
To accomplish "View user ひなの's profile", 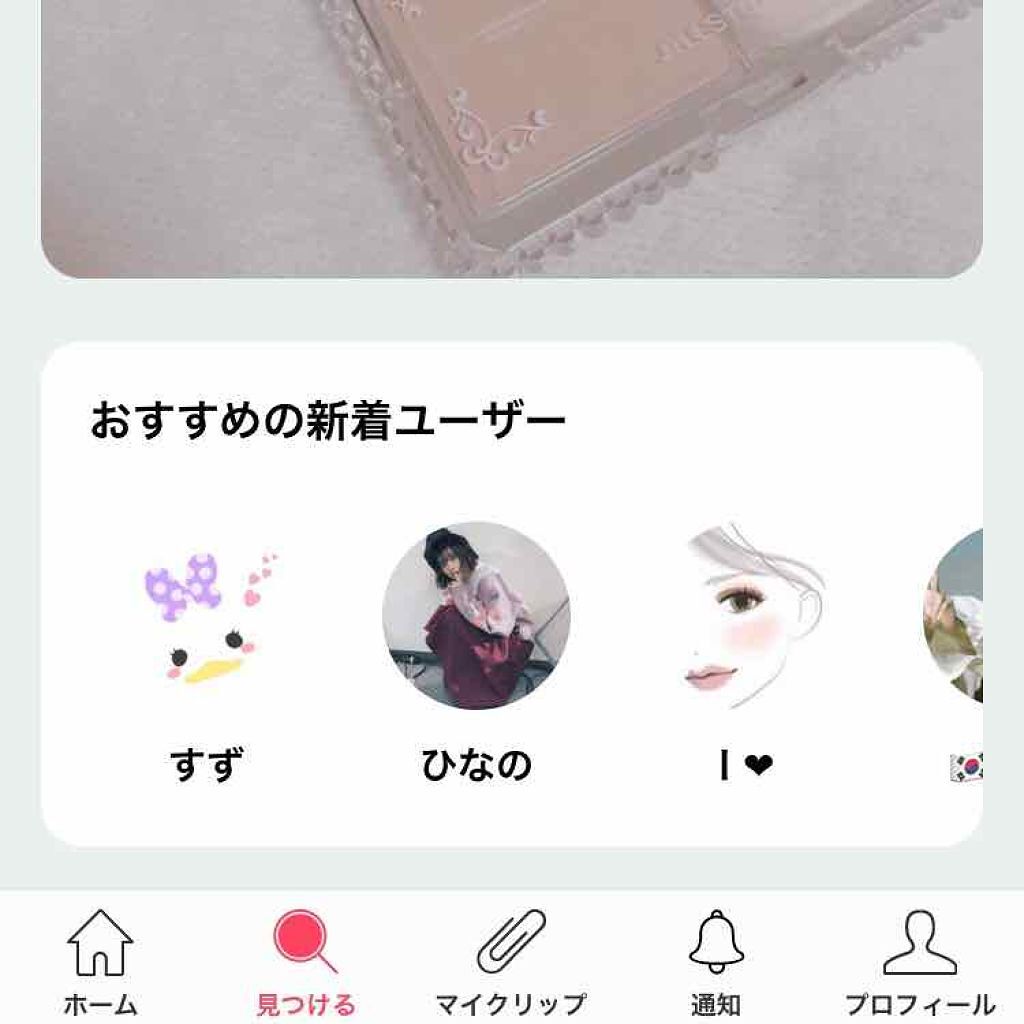I will point(476,616).
